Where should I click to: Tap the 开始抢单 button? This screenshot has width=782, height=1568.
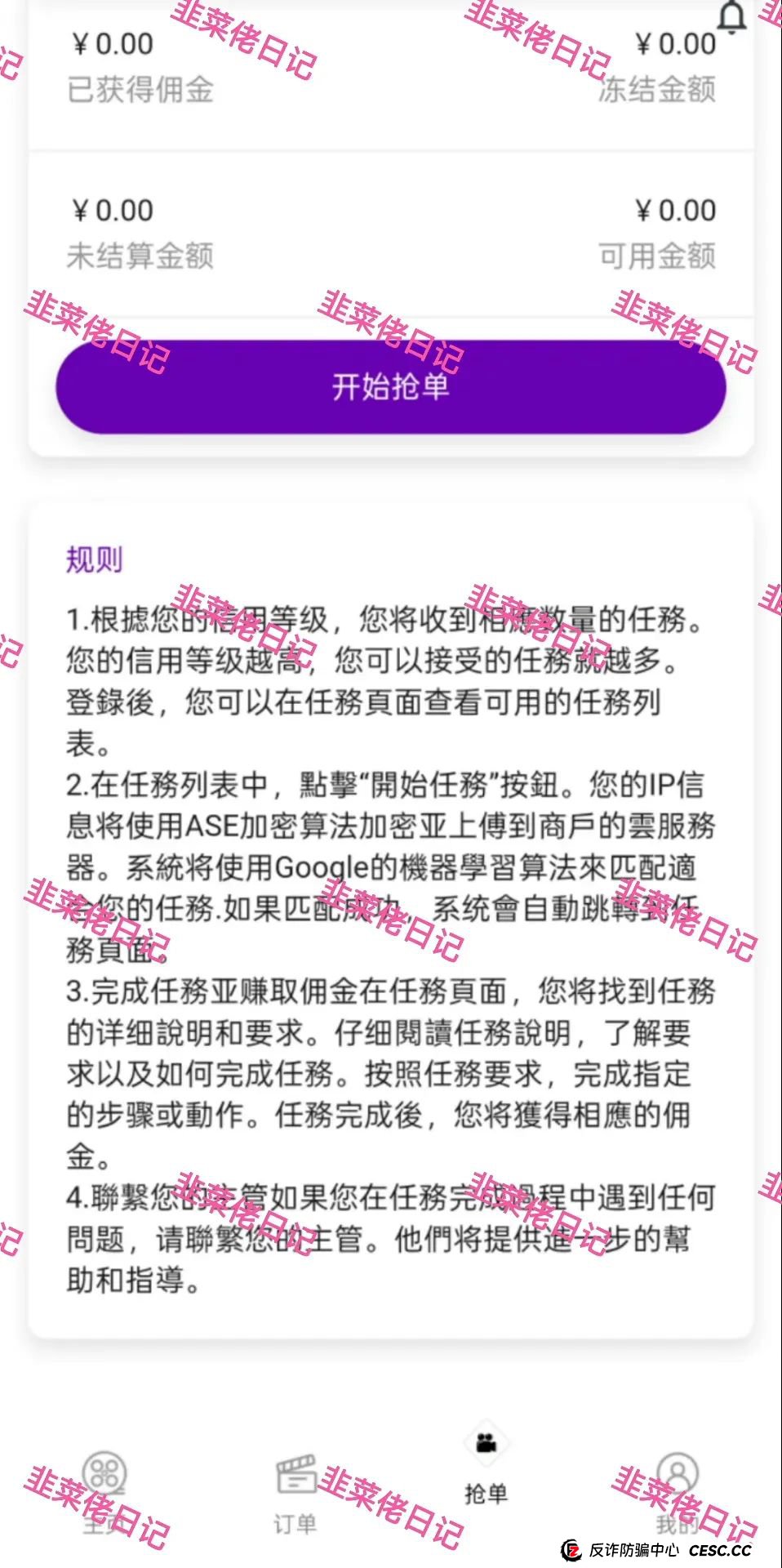390,386
